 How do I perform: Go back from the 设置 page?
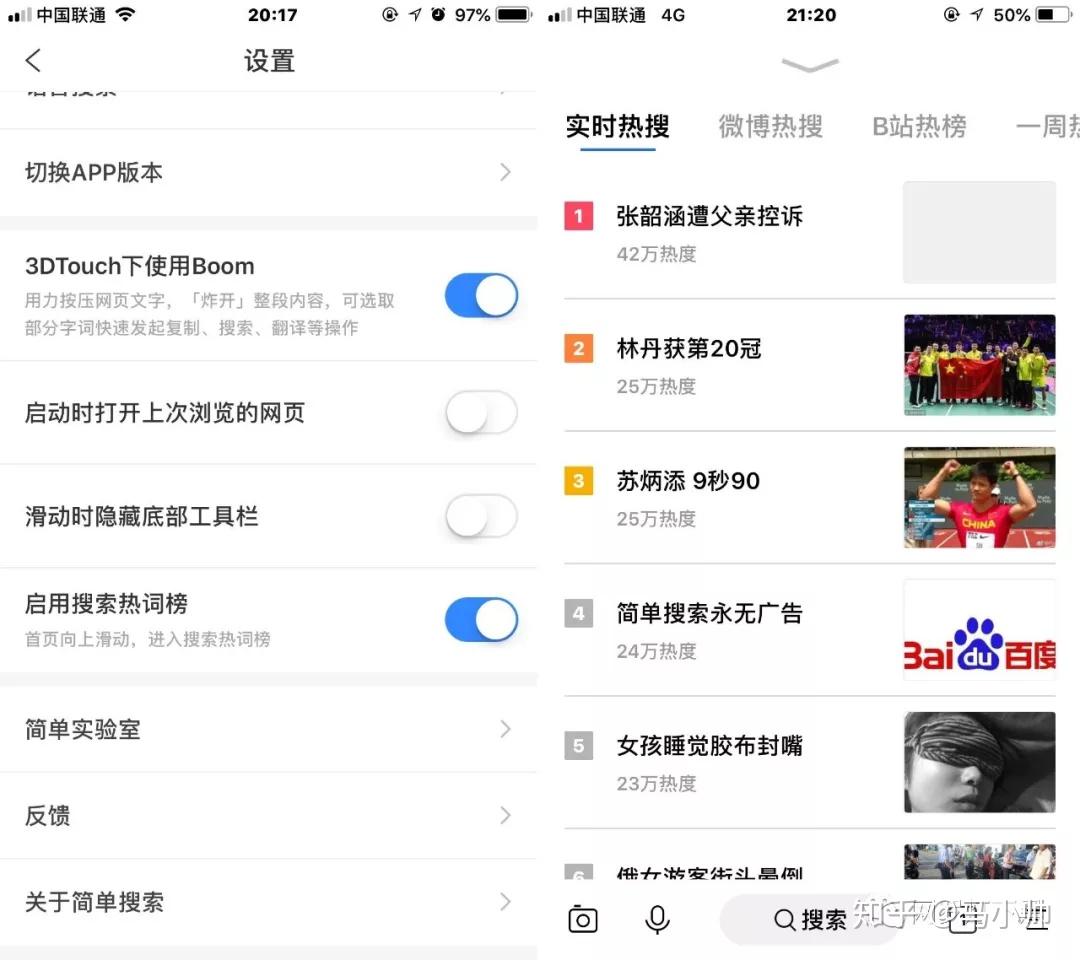click(x=33, y=60)
